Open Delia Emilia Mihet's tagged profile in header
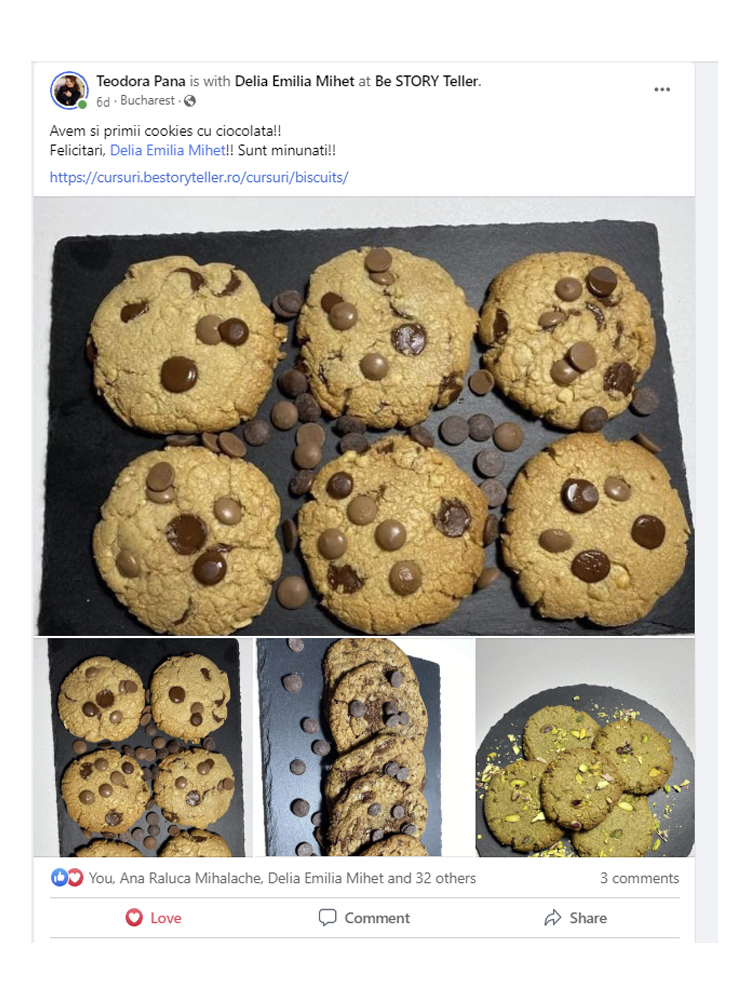Viewport: 750px width, 1004px height. [294, 81]
